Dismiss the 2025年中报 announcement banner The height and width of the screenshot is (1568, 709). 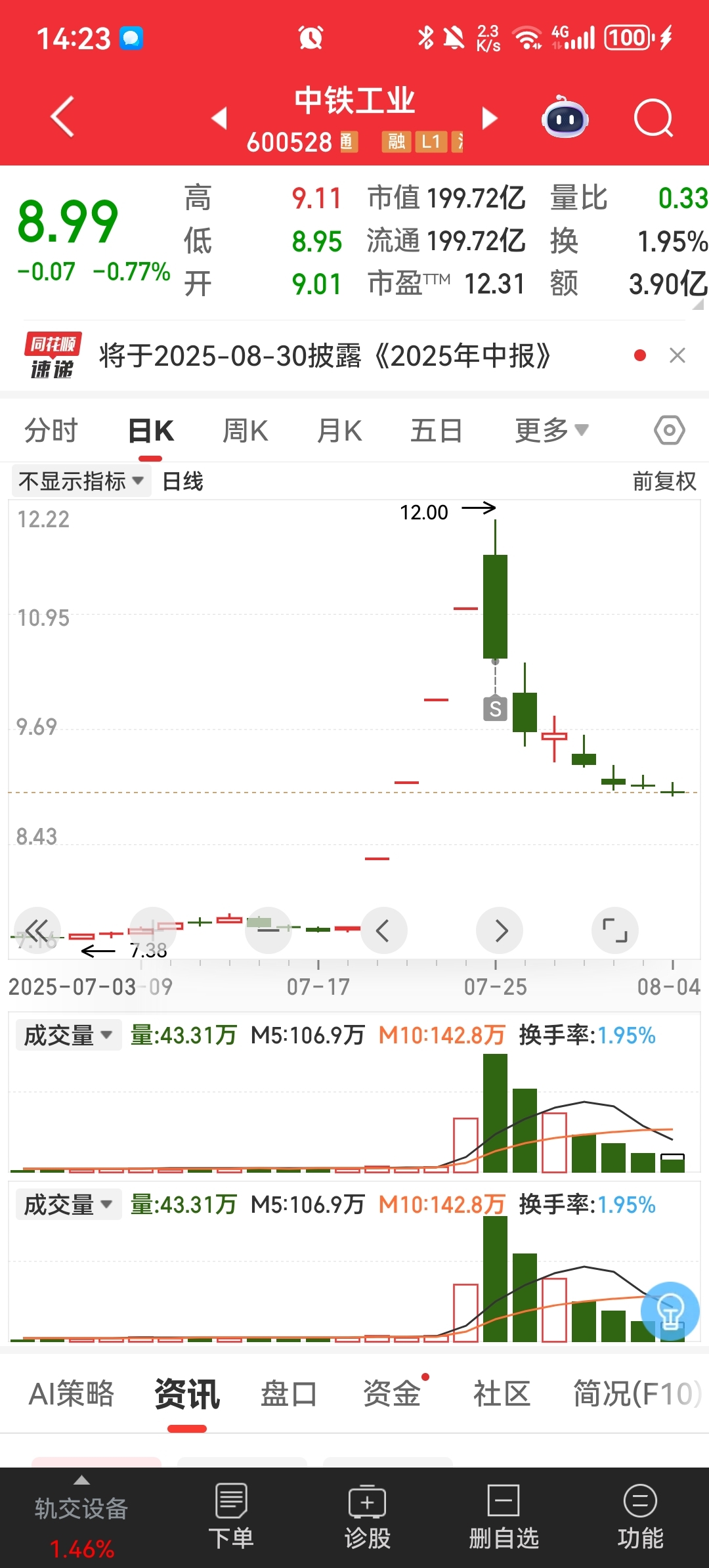(677, 355)
